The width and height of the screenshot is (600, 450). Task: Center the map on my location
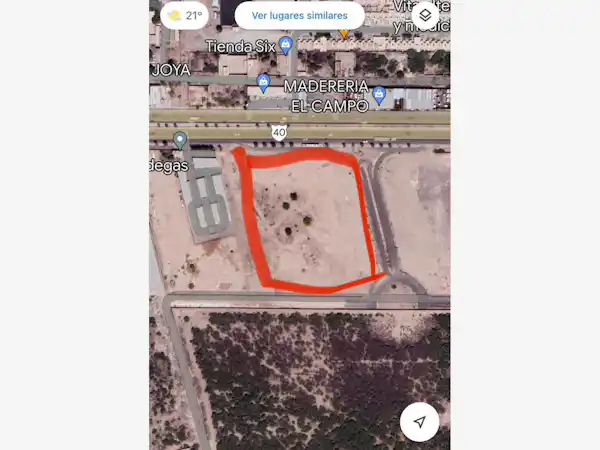[419, 422]
